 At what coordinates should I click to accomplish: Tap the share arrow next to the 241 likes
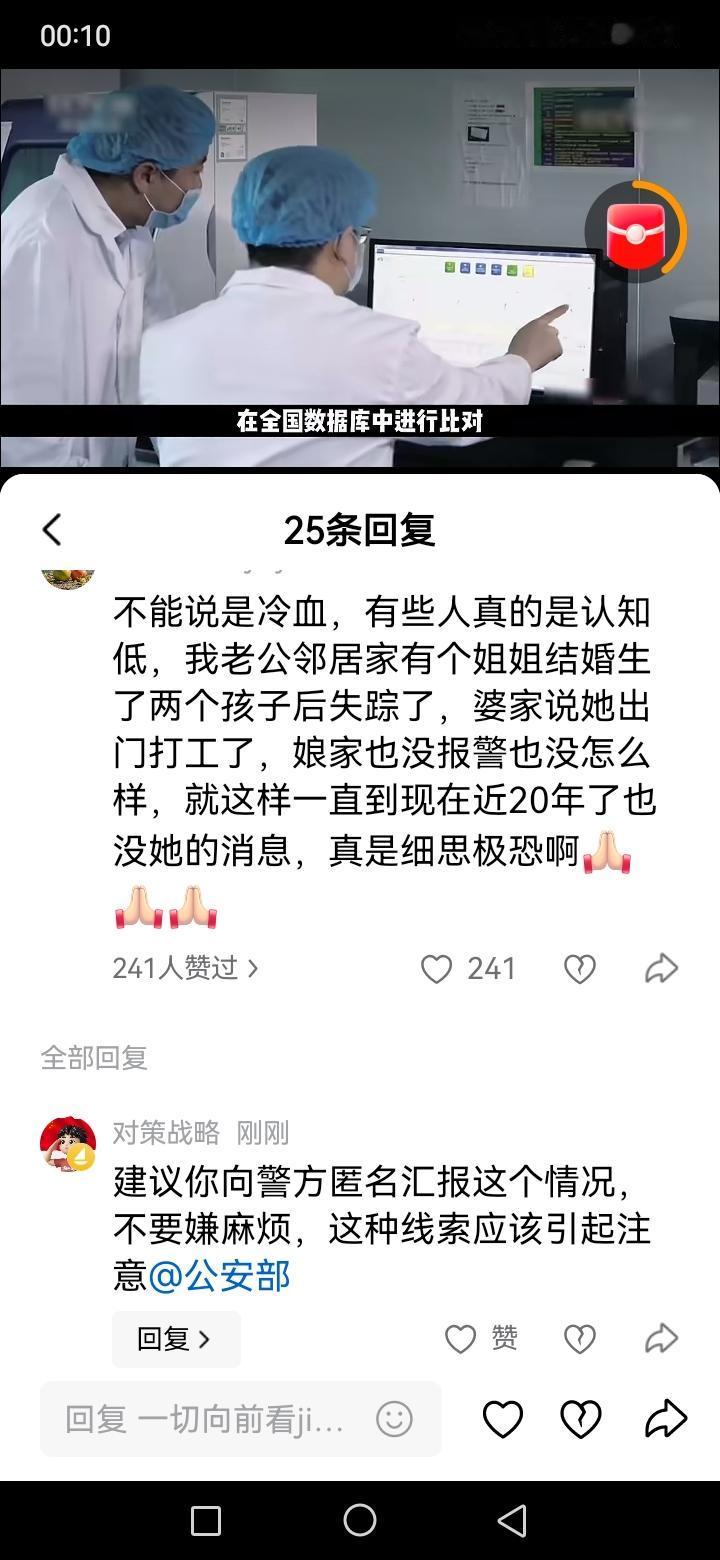coord(660,968)
